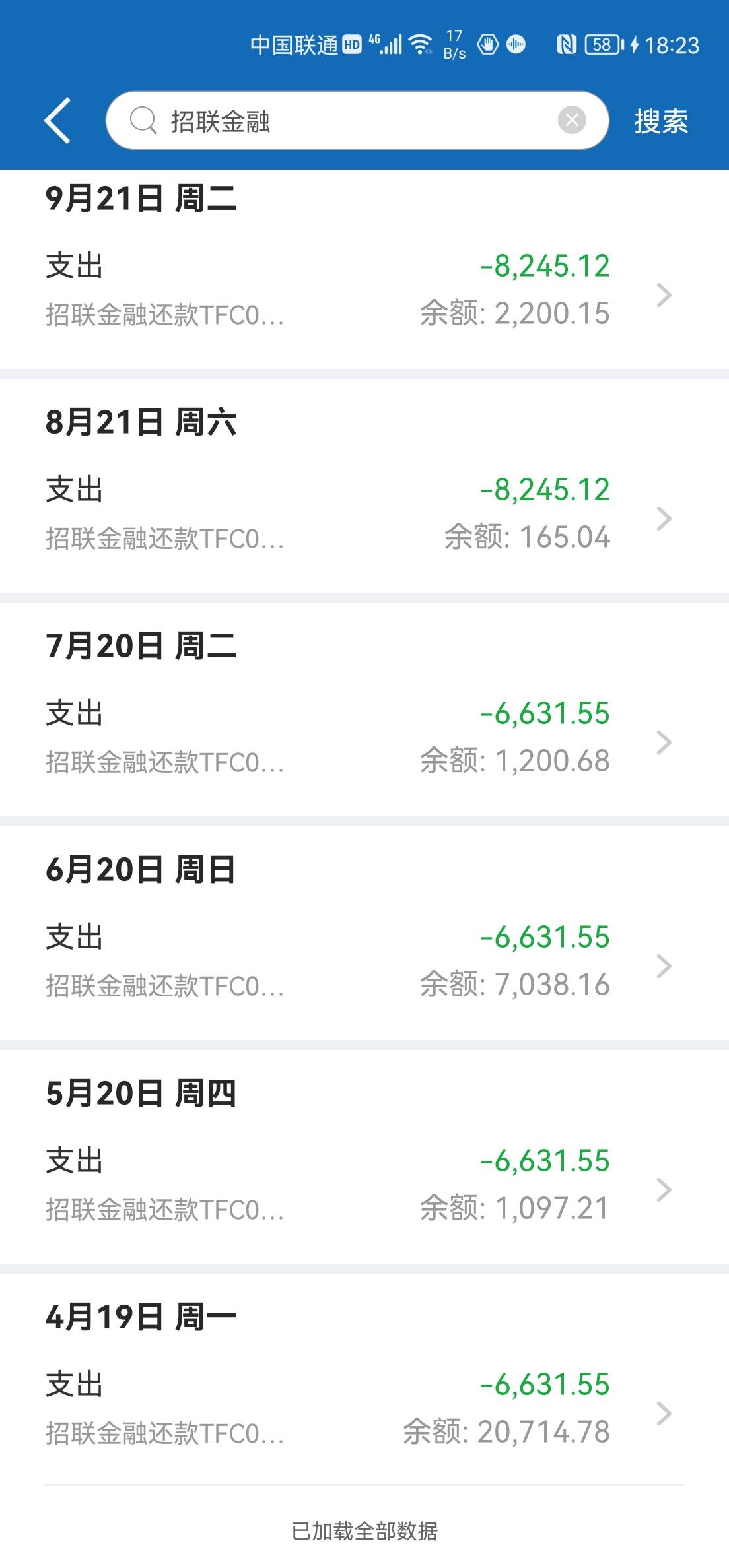Viewport: 729px width, 1568px height.
Task: Clear the search text with the X icon
Action: (572, 120)
